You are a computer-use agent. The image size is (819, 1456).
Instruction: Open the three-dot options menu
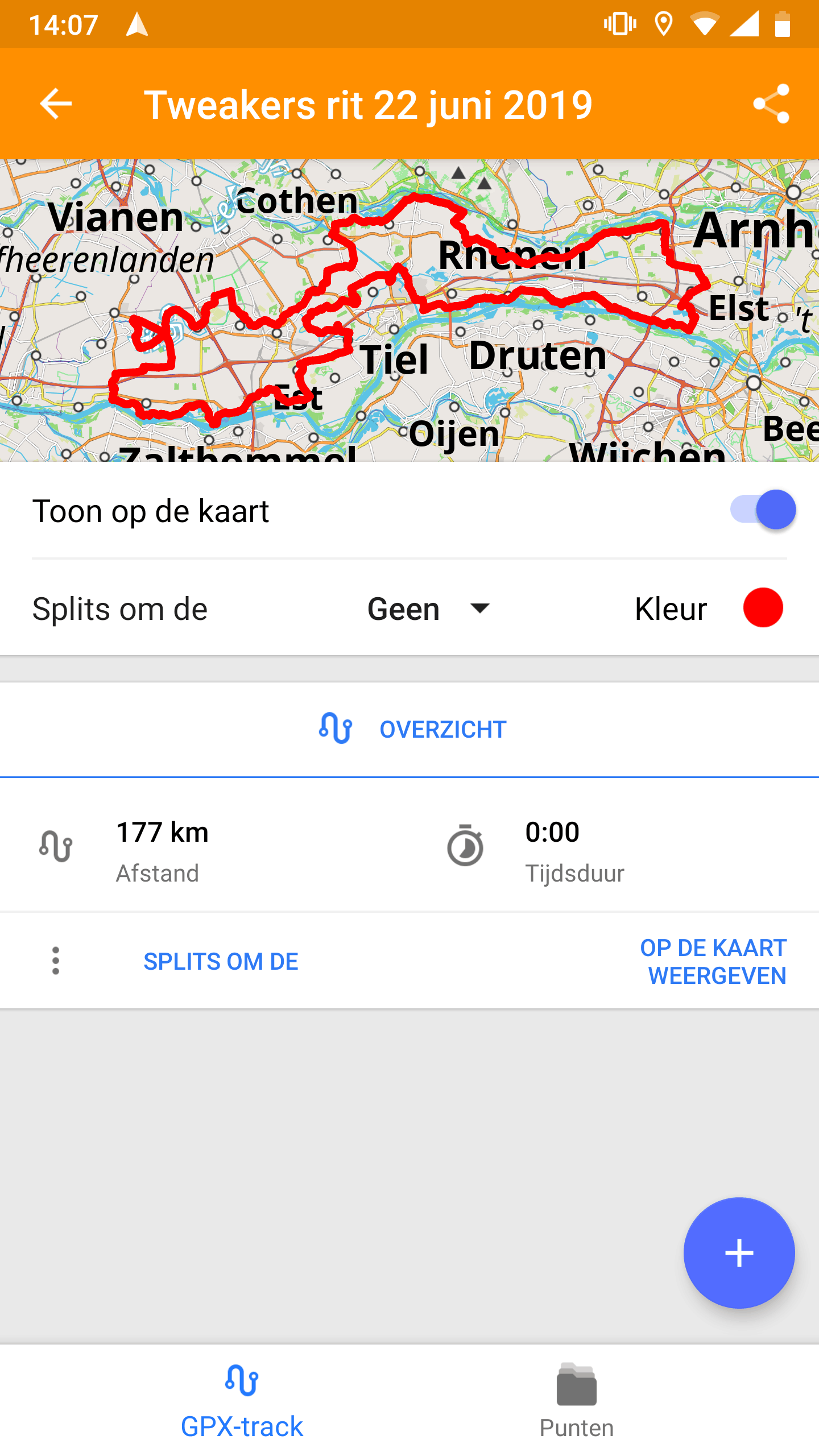pyautogui.click(x=56, y=961)
